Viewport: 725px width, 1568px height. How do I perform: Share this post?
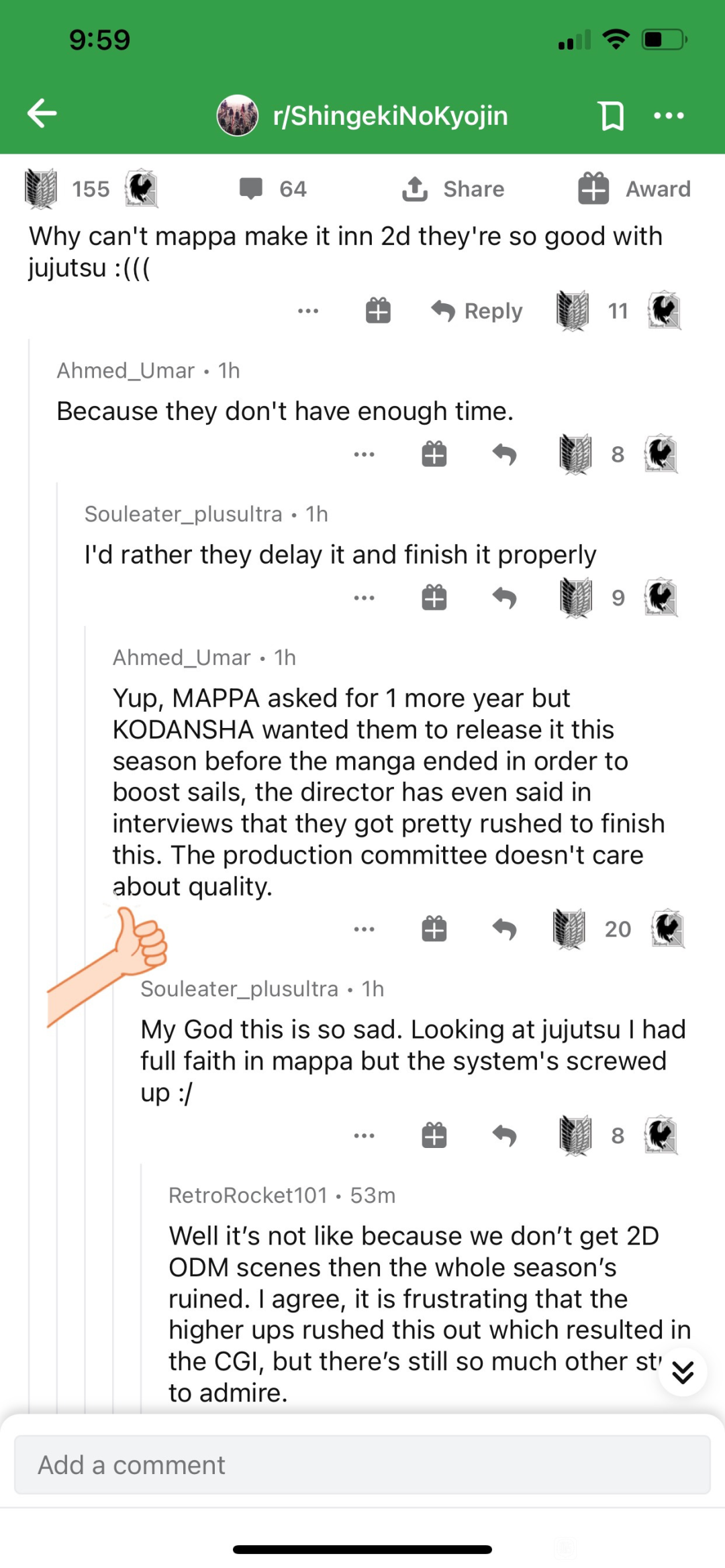tap(453, 189)
